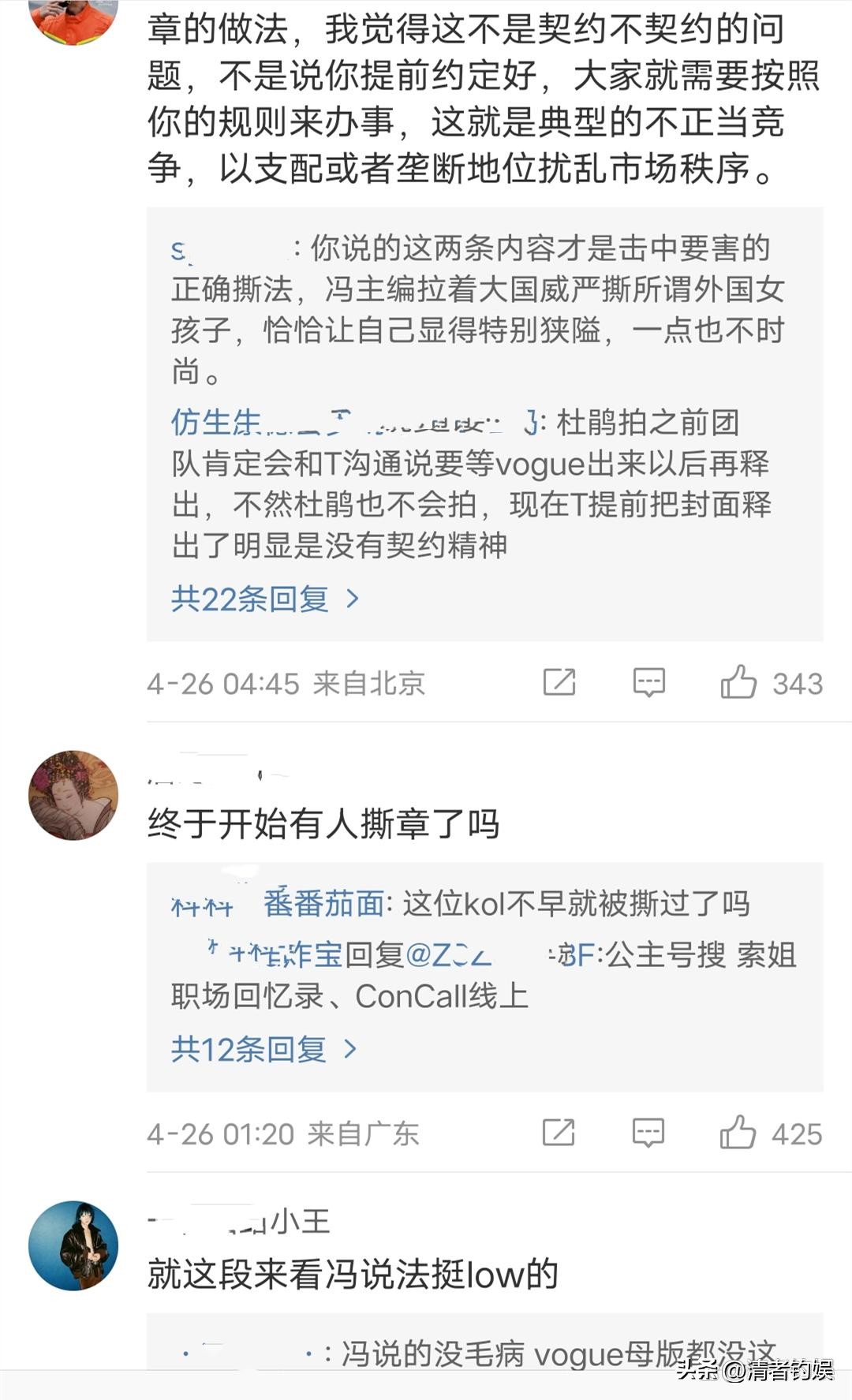Image resolution: width=852 pixels, height=1400 pixels.
Task: Repost the 4-26 01:20 comment
Action: pyautogui.click(x=559, y=1133)
